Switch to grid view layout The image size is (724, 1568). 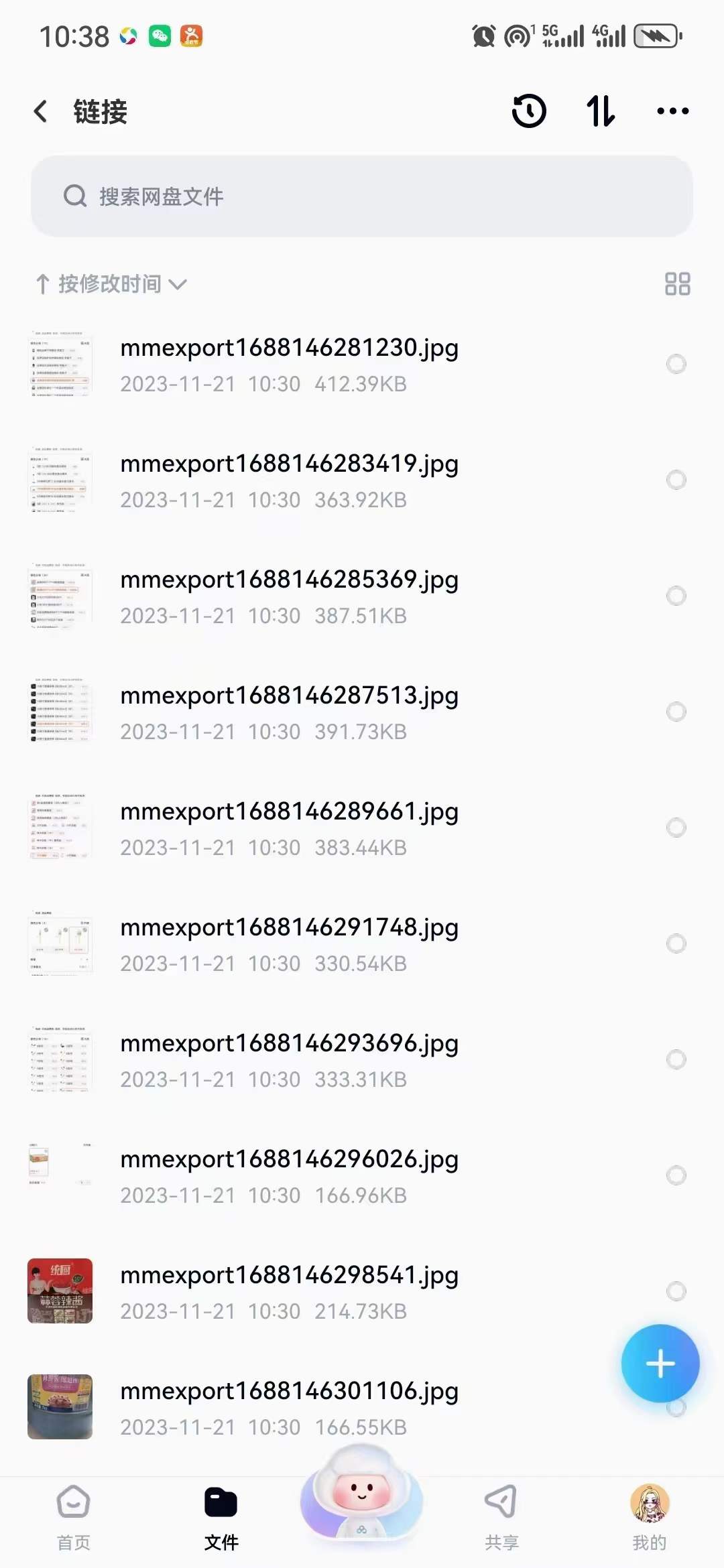click(x=677, y=284)
